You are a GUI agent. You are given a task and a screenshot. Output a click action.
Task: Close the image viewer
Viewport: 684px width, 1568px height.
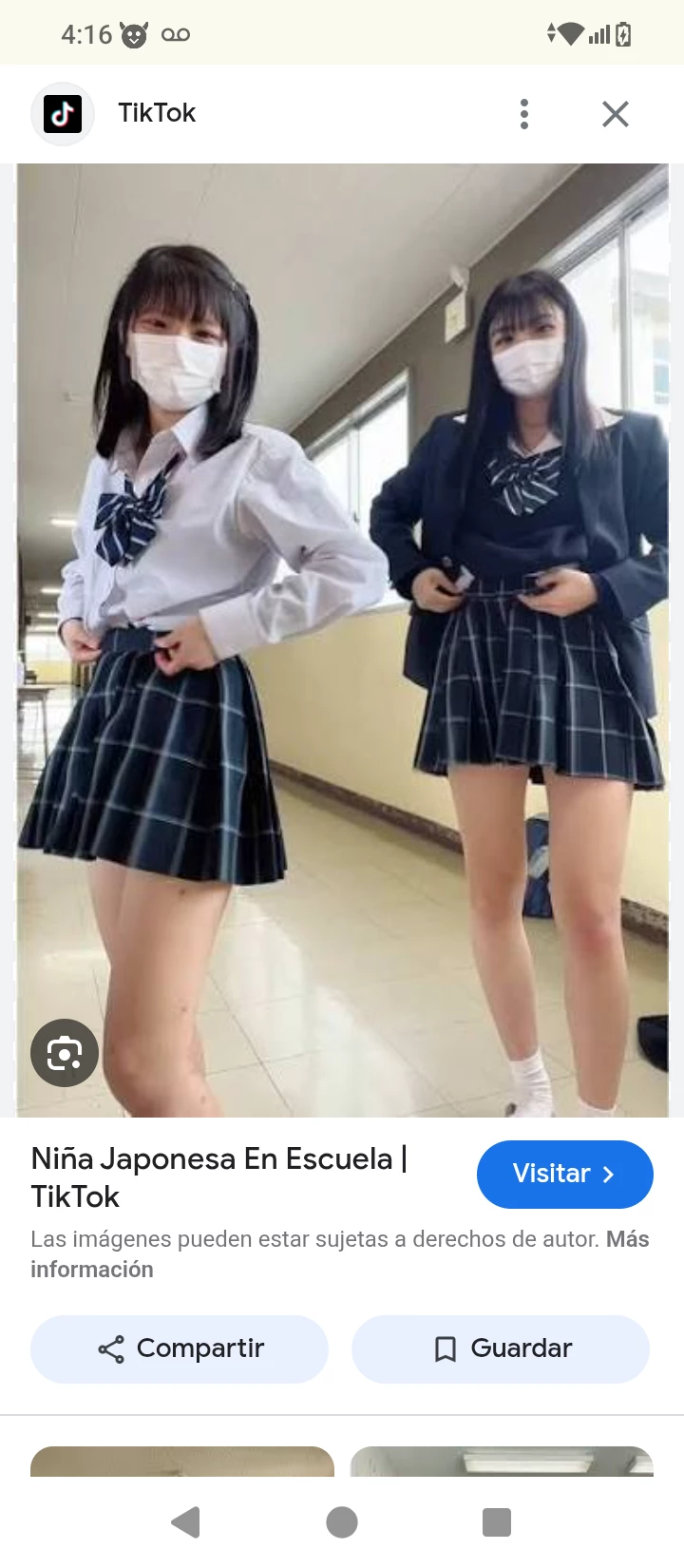pos(616,114)
